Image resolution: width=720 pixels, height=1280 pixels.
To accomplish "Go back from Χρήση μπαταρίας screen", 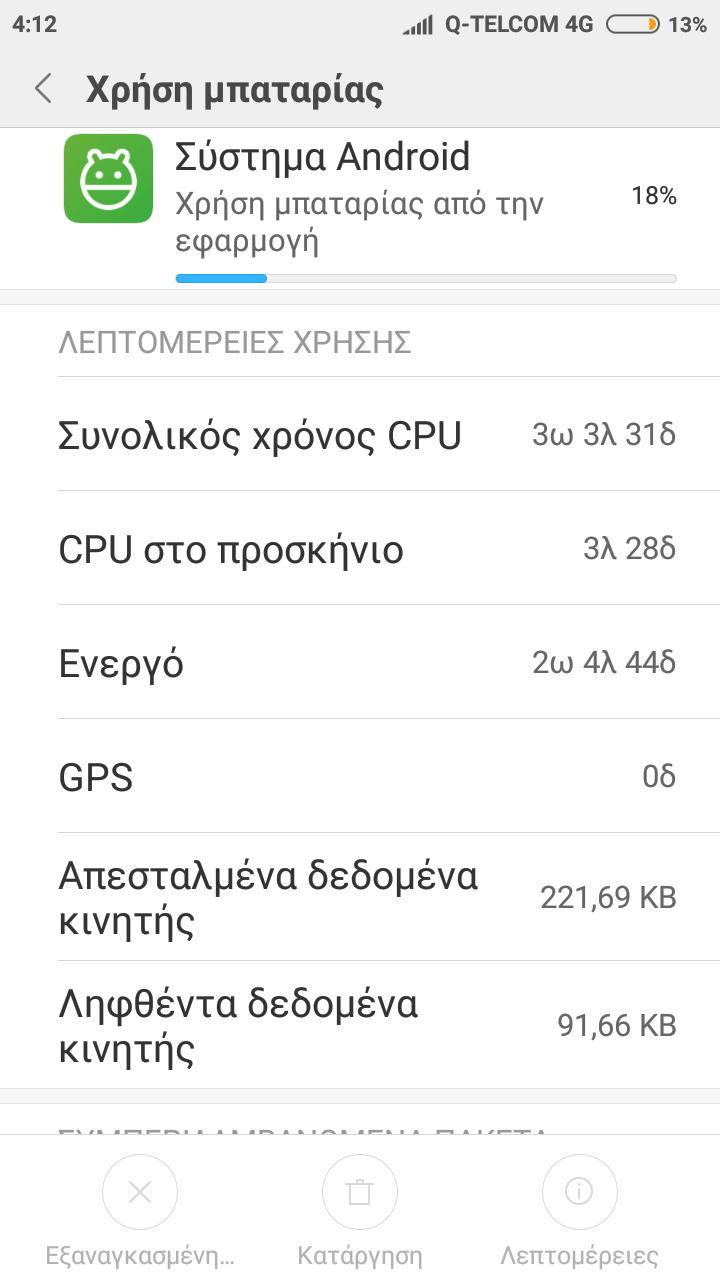I will 43,89.
